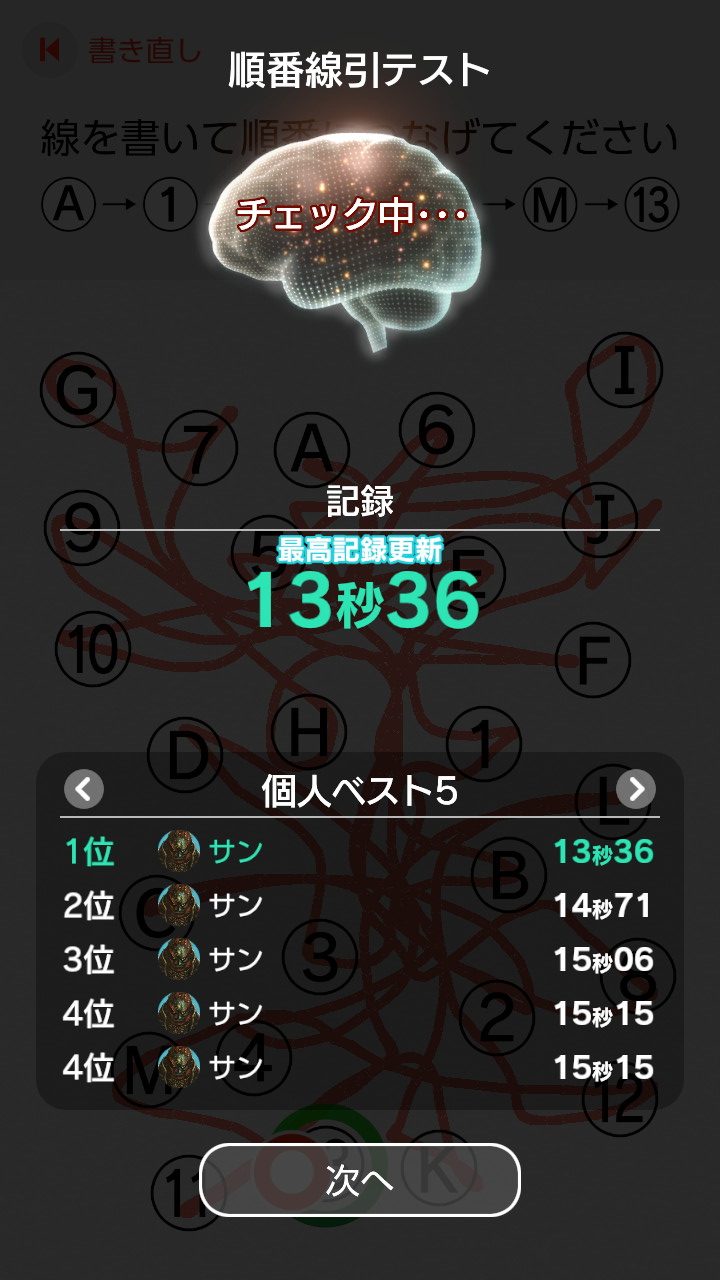Image resolution: width=720 pixels, height=1280 pixels.
Task: Tap the 次へ button to continue
Action: point(360,1180)
